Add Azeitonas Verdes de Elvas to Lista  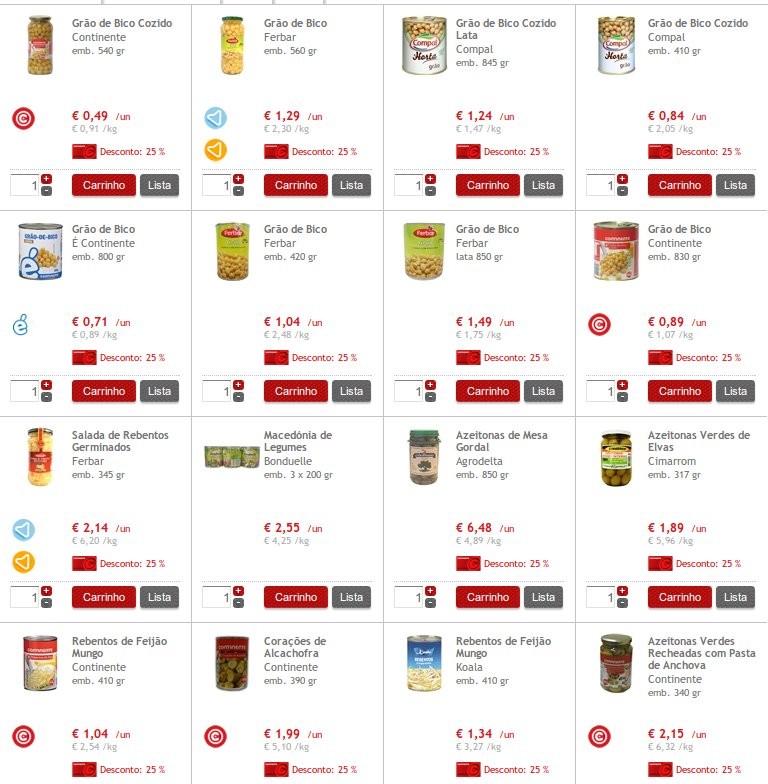point(735,597)
